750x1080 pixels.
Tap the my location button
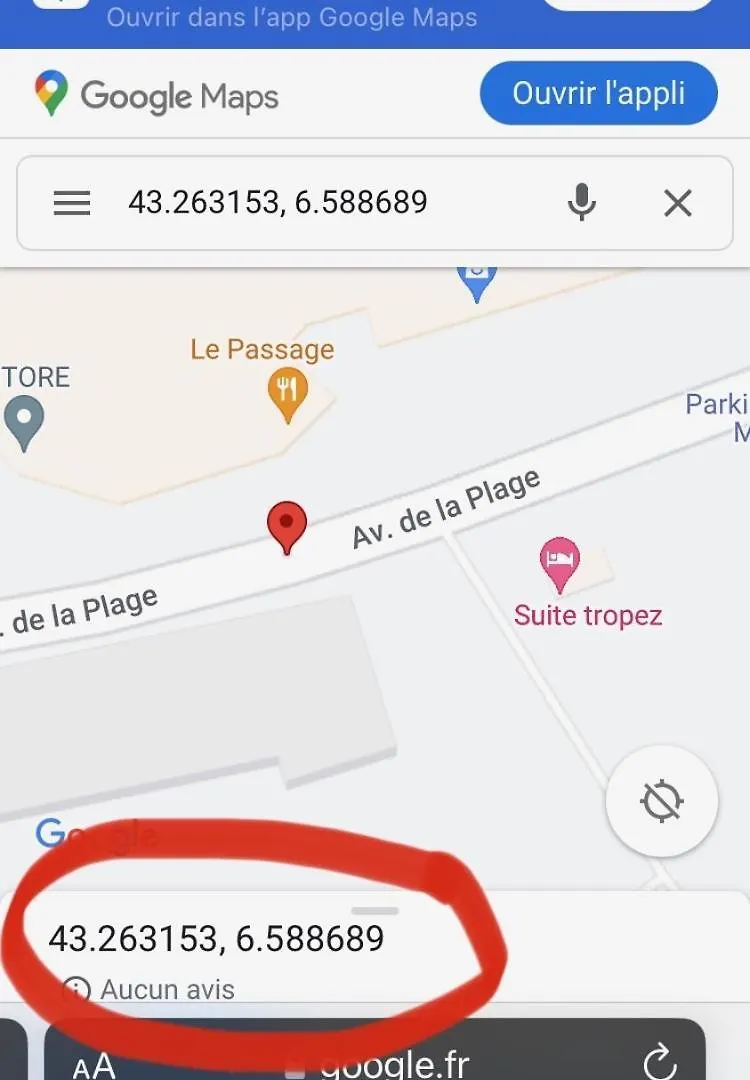pyautogui.click(x=661, y=800)
